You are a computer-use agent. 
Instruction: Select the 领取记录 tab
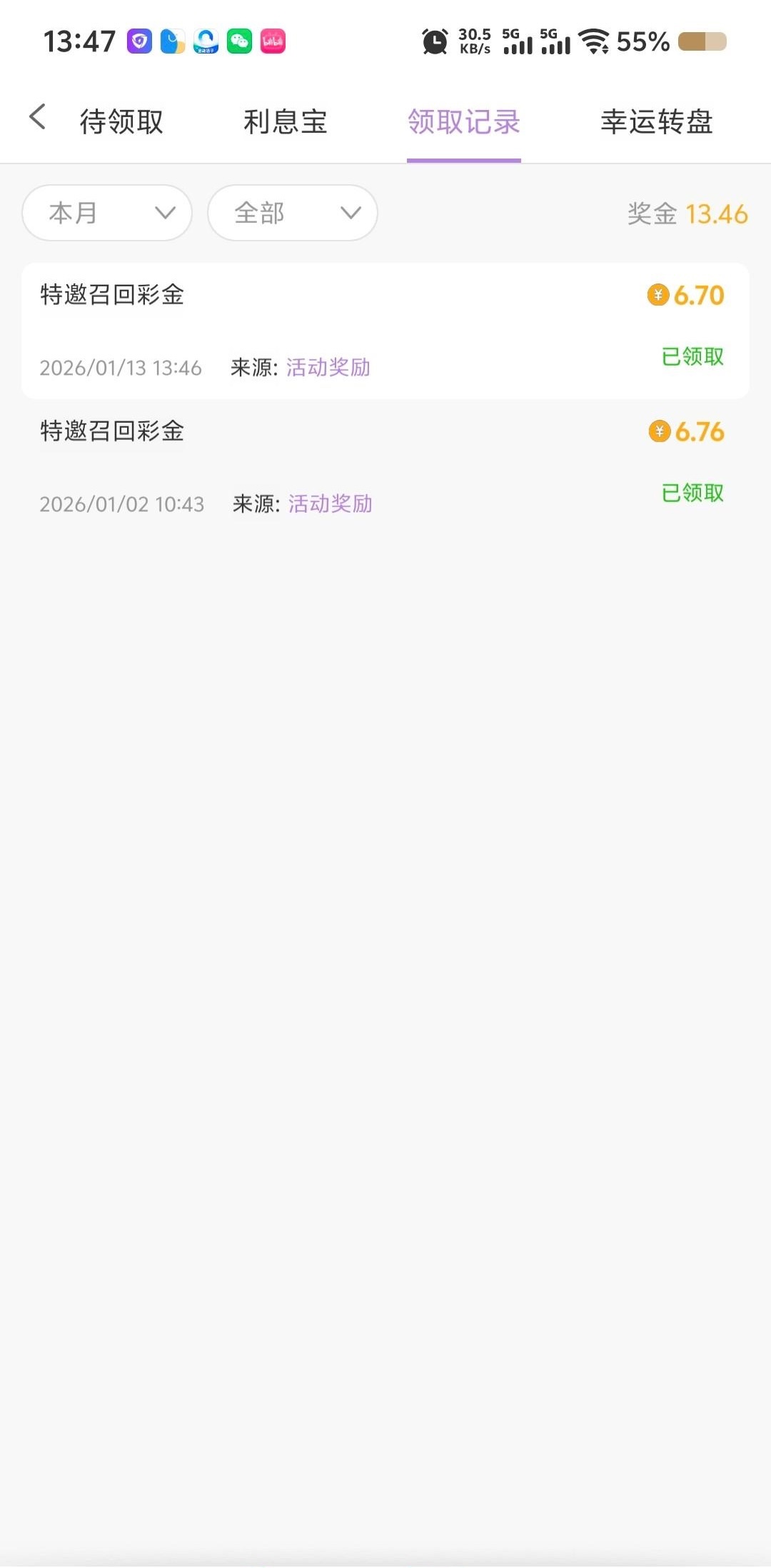[463, 121]
